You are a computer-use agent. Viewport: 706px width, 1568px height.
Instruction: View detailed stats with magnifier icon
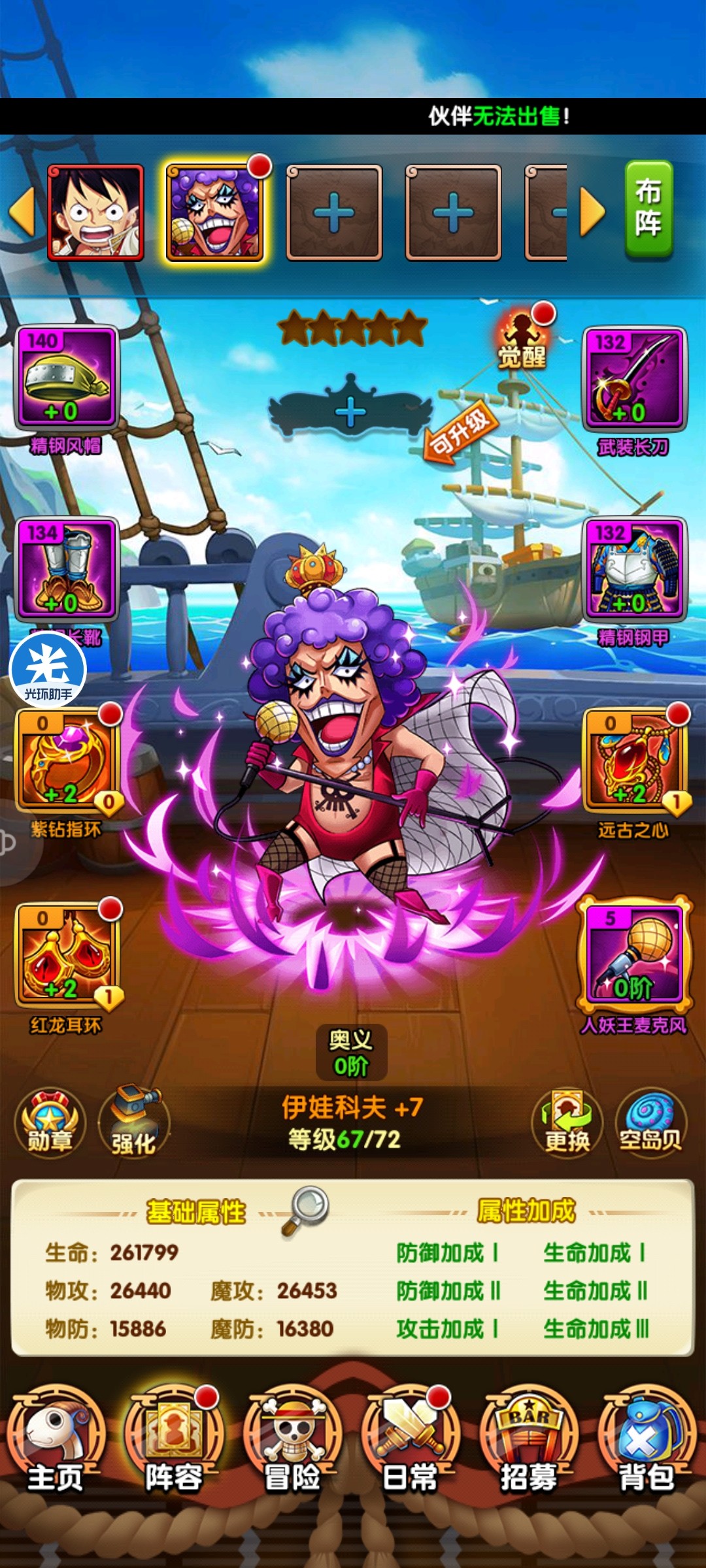coord(305,1210)
